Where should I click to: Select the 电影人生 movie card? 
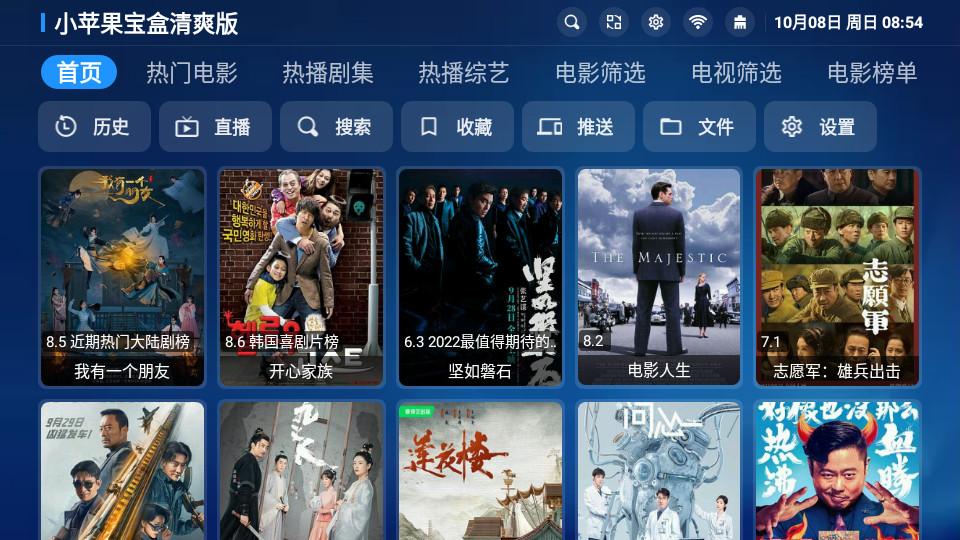click(x=659, y=277)
